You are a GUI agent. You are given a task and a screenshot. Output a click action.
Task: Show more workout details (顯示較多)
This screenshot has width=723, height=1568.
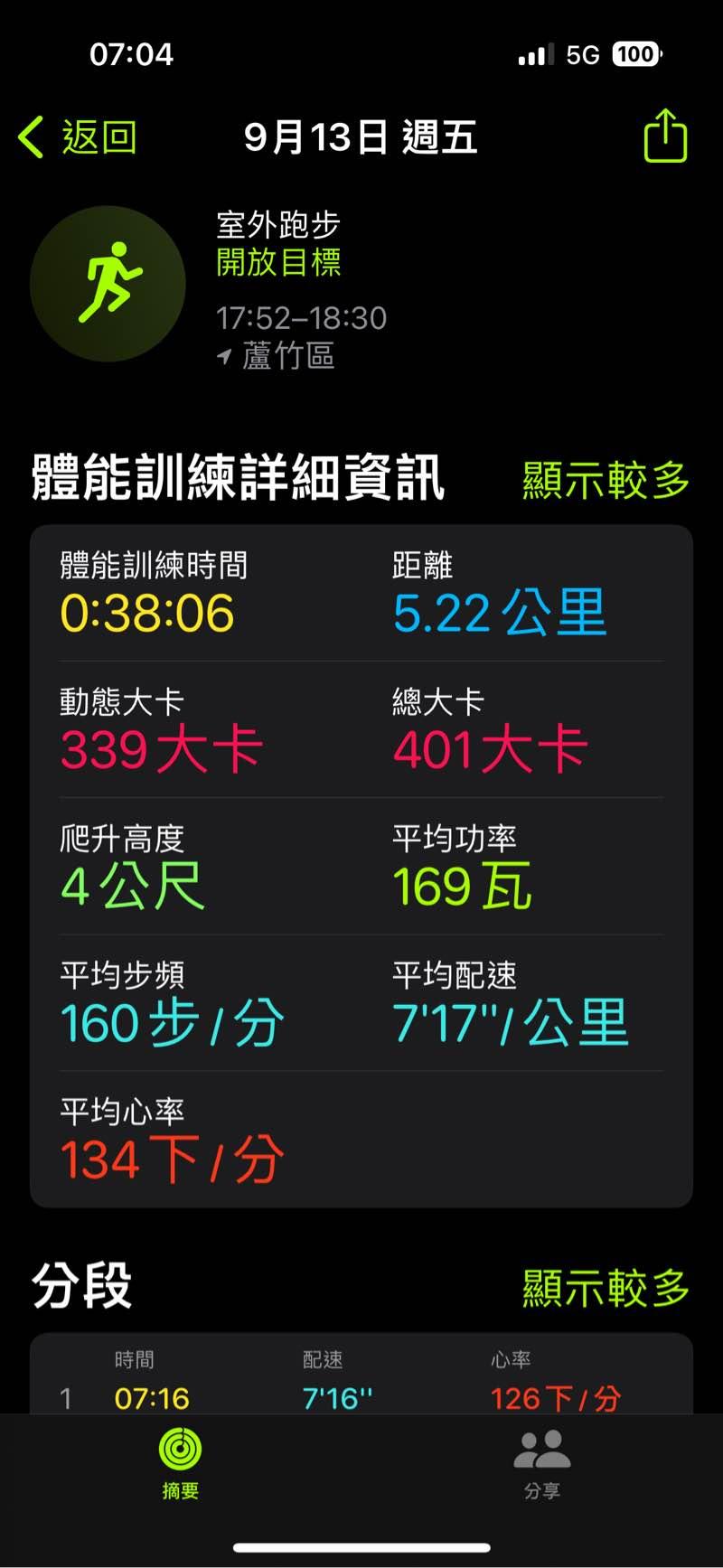click(x=606, y=480)
